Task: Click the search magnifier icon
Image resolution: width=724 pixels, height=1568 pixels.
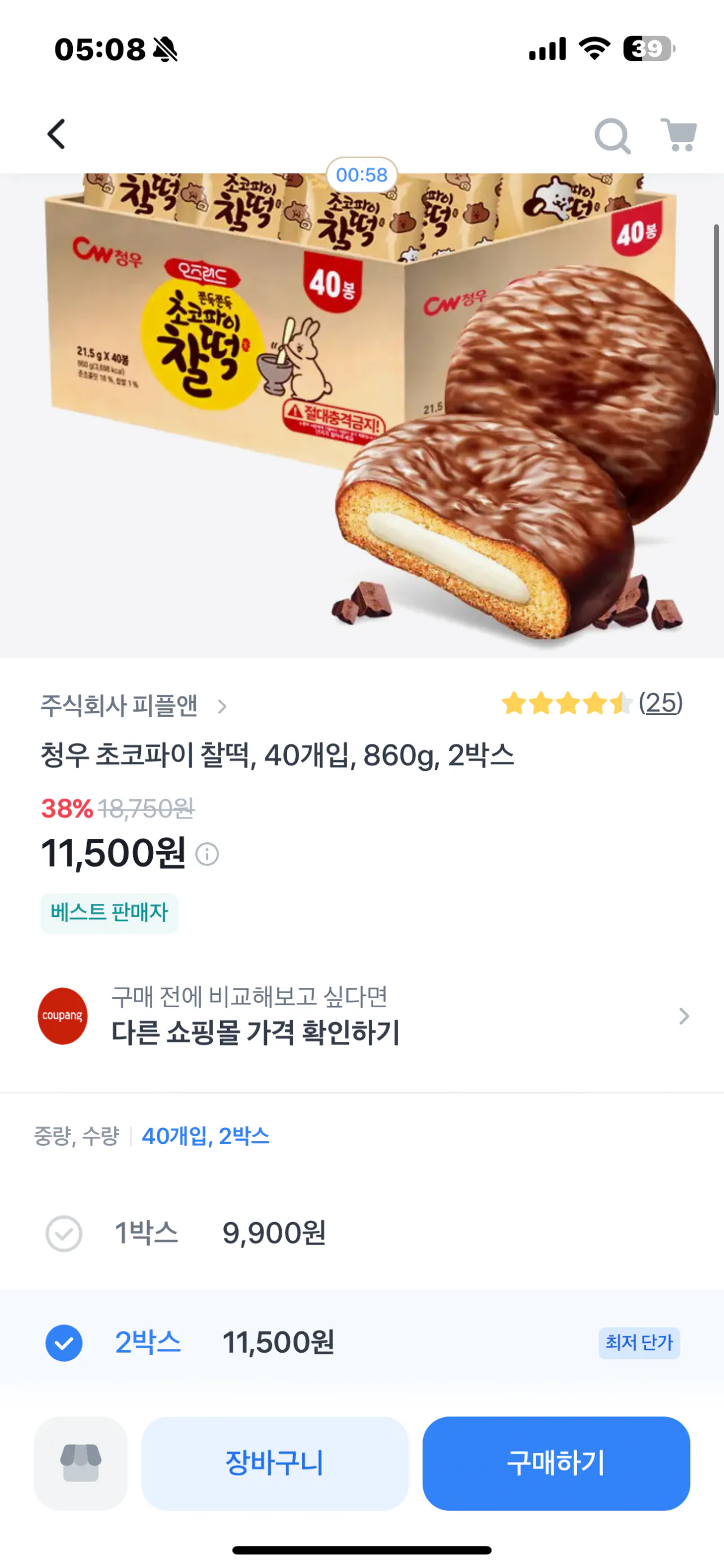Action: [614, 135]
